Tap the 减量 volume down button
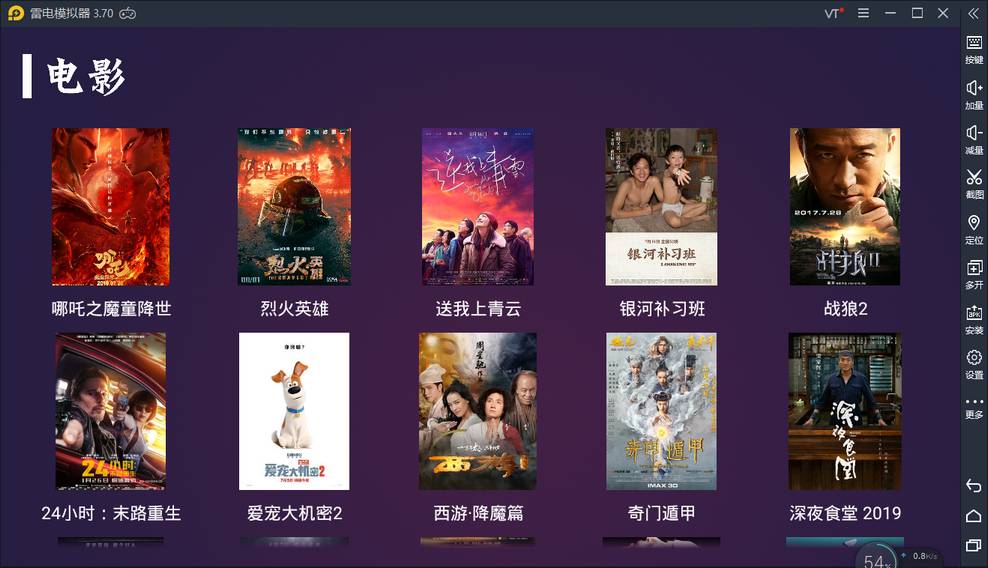The height and width of the screenshot is (568, 988). [x=974, y=138]
